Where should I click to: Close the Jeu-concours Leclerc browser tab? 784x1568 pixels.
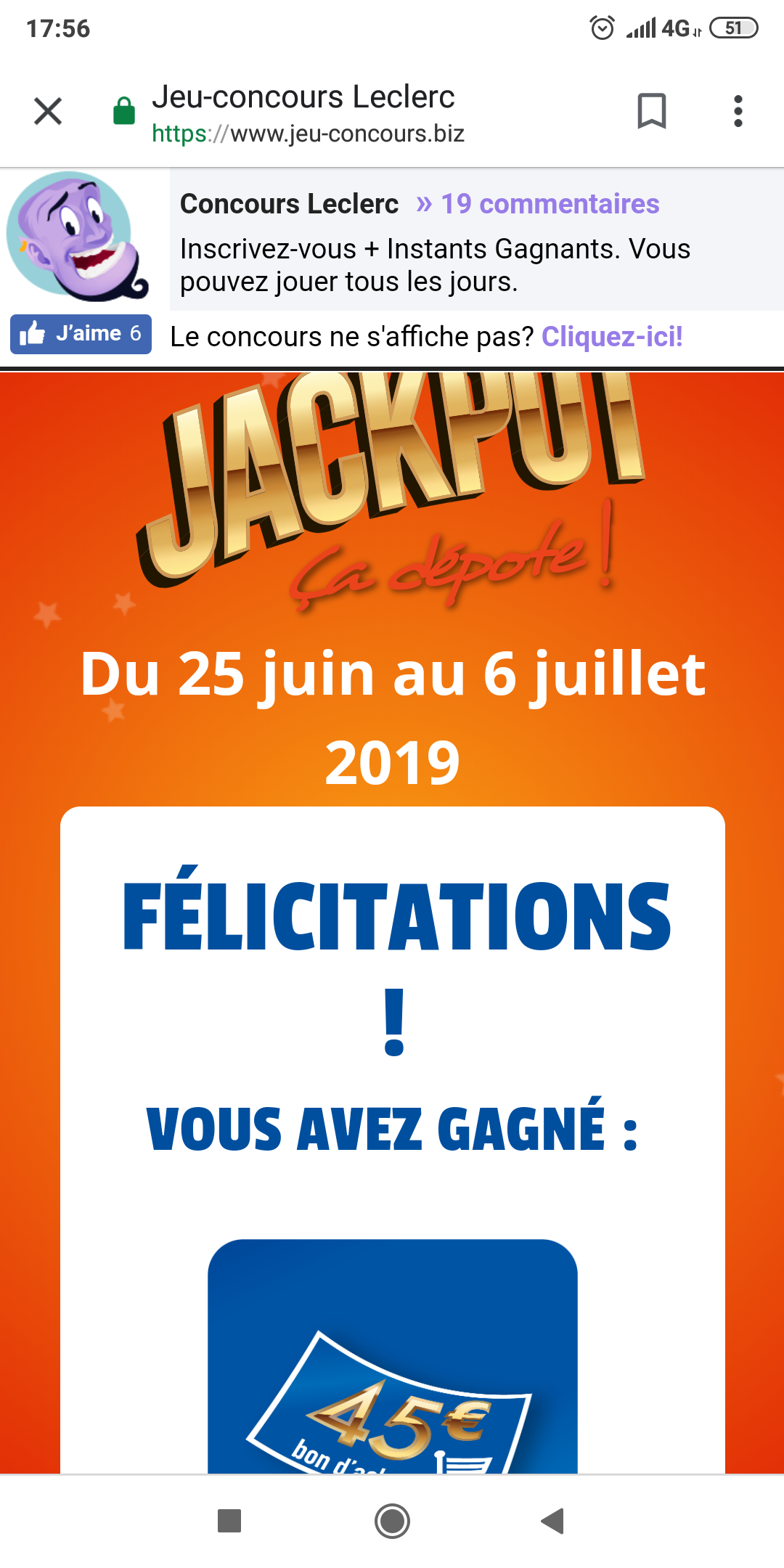click(48, 111)
